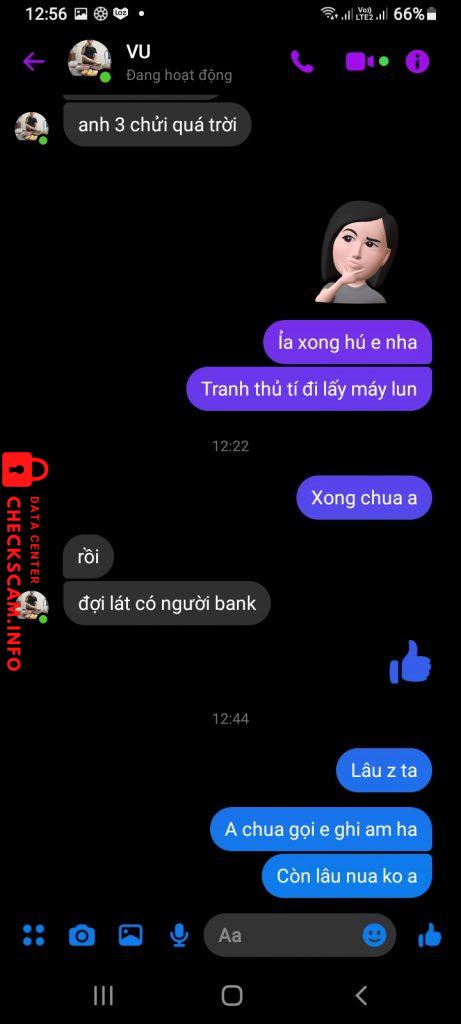This screenshot has width=461, height=1024.
Task: Open the camera to take a photo
Action: pos(82,935)
